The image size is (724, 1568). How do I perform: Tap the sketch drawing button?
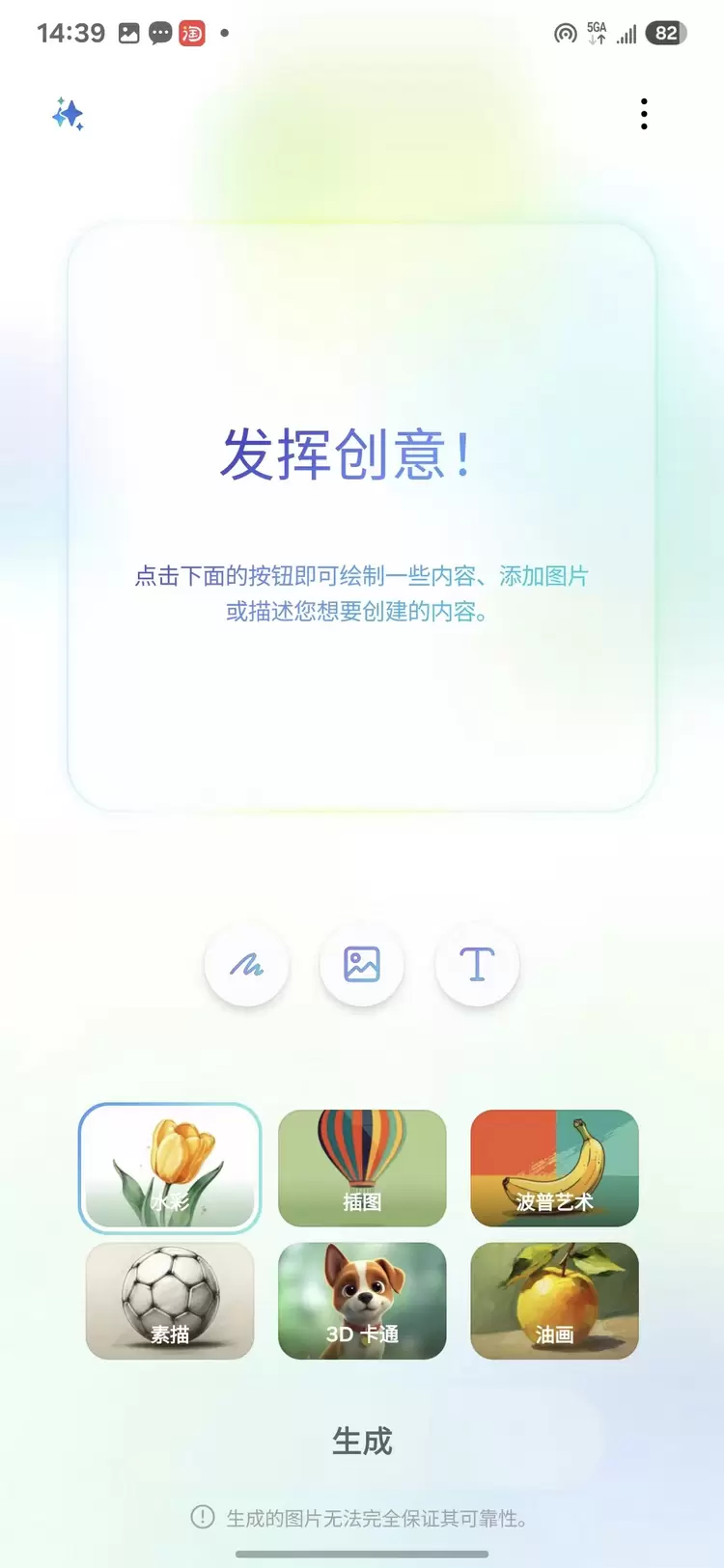[246, 964]
